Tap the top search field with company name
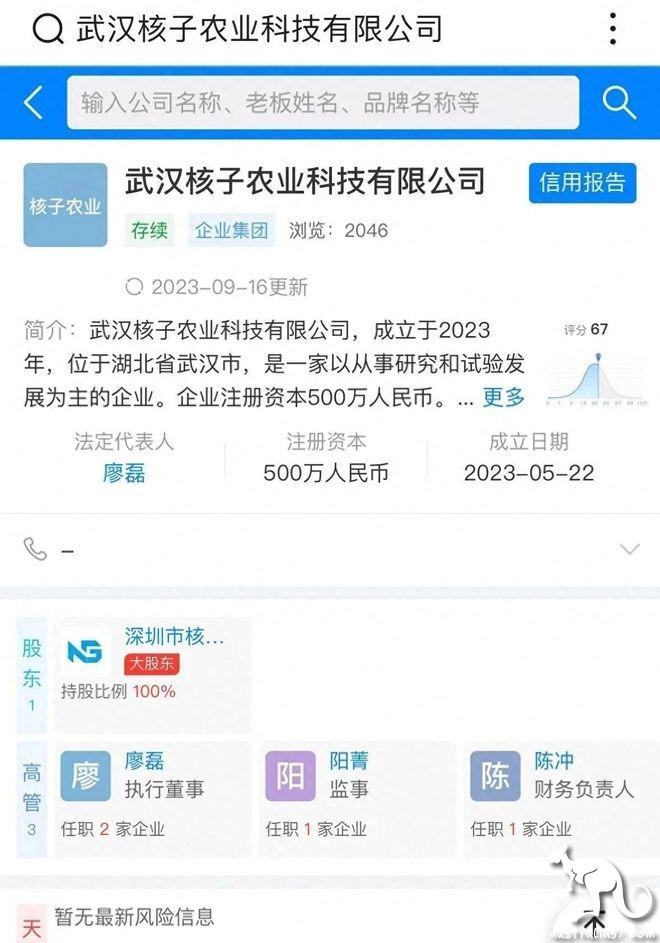Image resolution: width=660 pixels, height=943 pixels. click(x=260, y=29)
